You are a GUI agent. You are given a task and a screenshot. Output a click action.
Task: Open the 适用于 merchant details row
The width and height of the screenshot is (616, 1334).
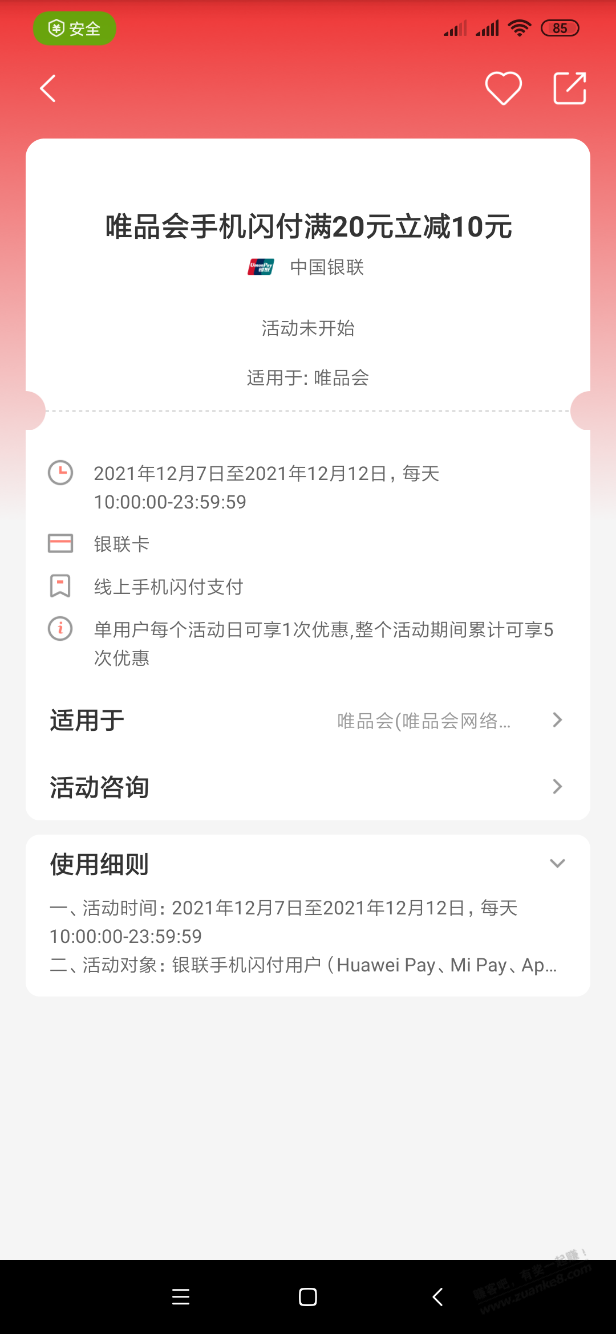pos(307,720)
